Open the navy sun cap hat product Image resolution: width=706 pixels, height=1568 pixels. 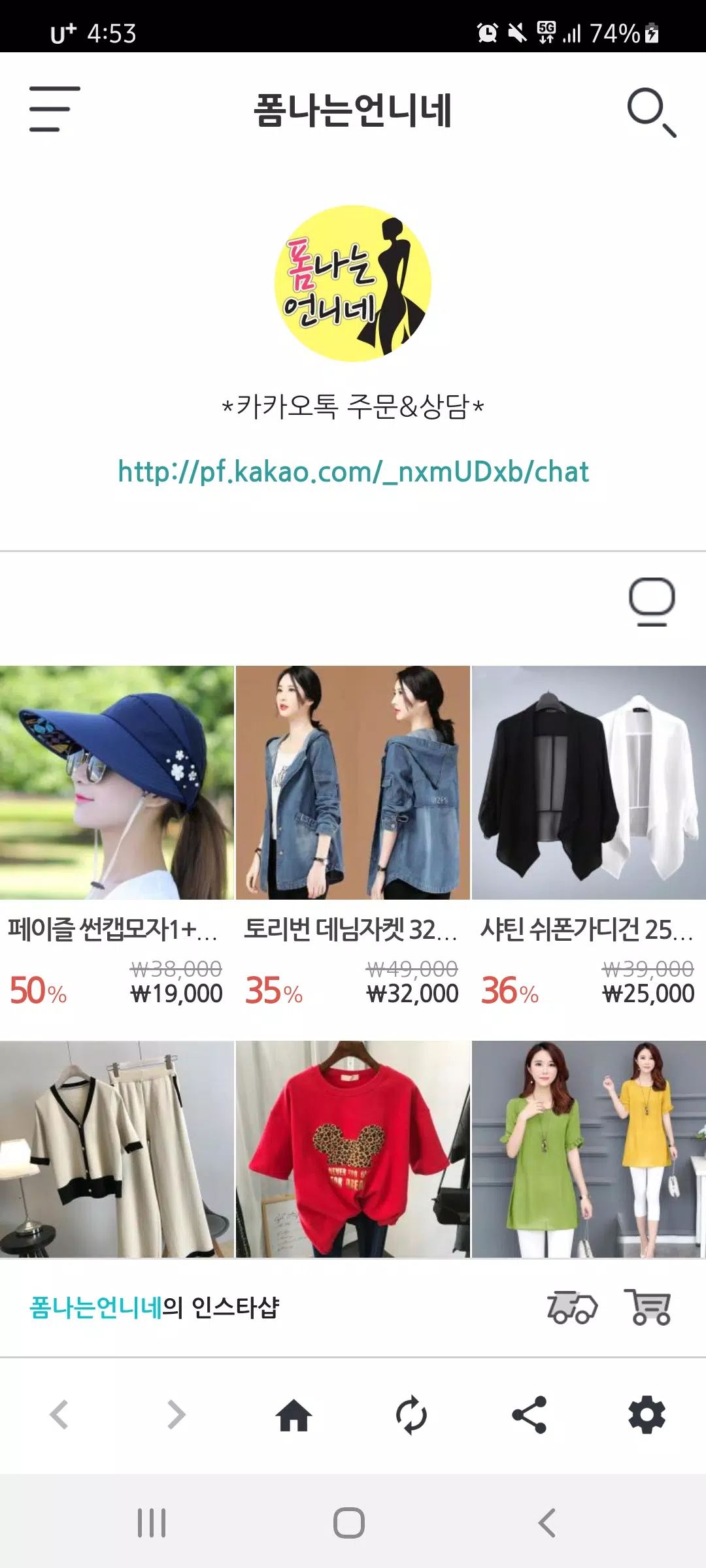tap(117, 782)
